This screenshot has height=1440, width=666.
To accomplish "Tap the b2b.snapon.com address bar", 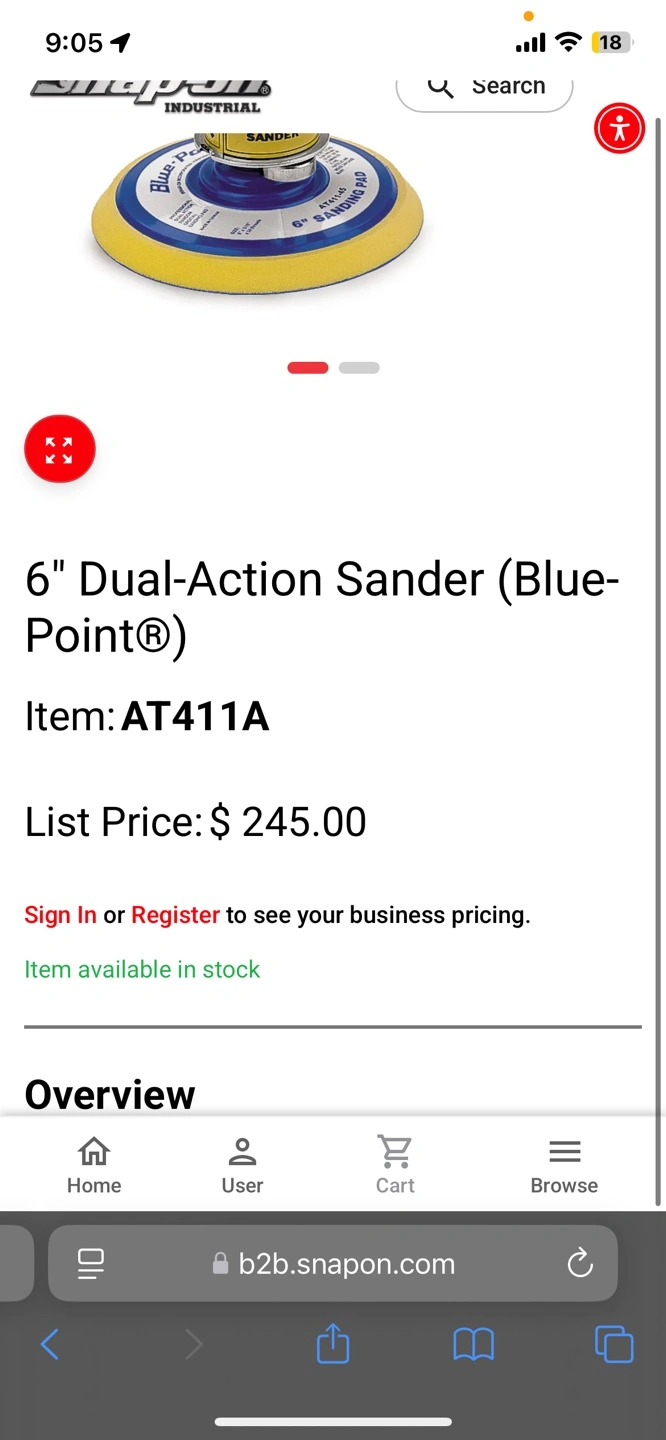I will (333, 1264).
